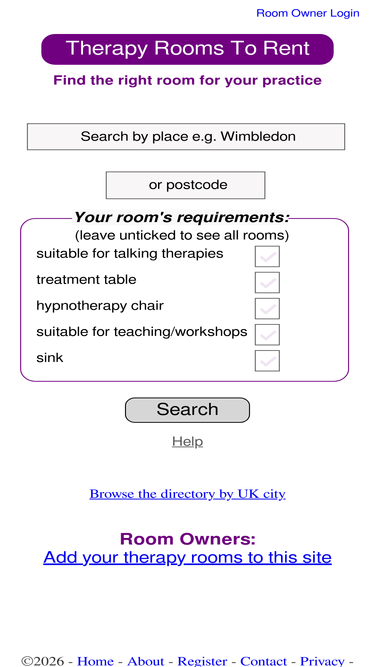Viewport: 375px width, 667px height.
Task: Tap the Search button
Action: (187, 410)
